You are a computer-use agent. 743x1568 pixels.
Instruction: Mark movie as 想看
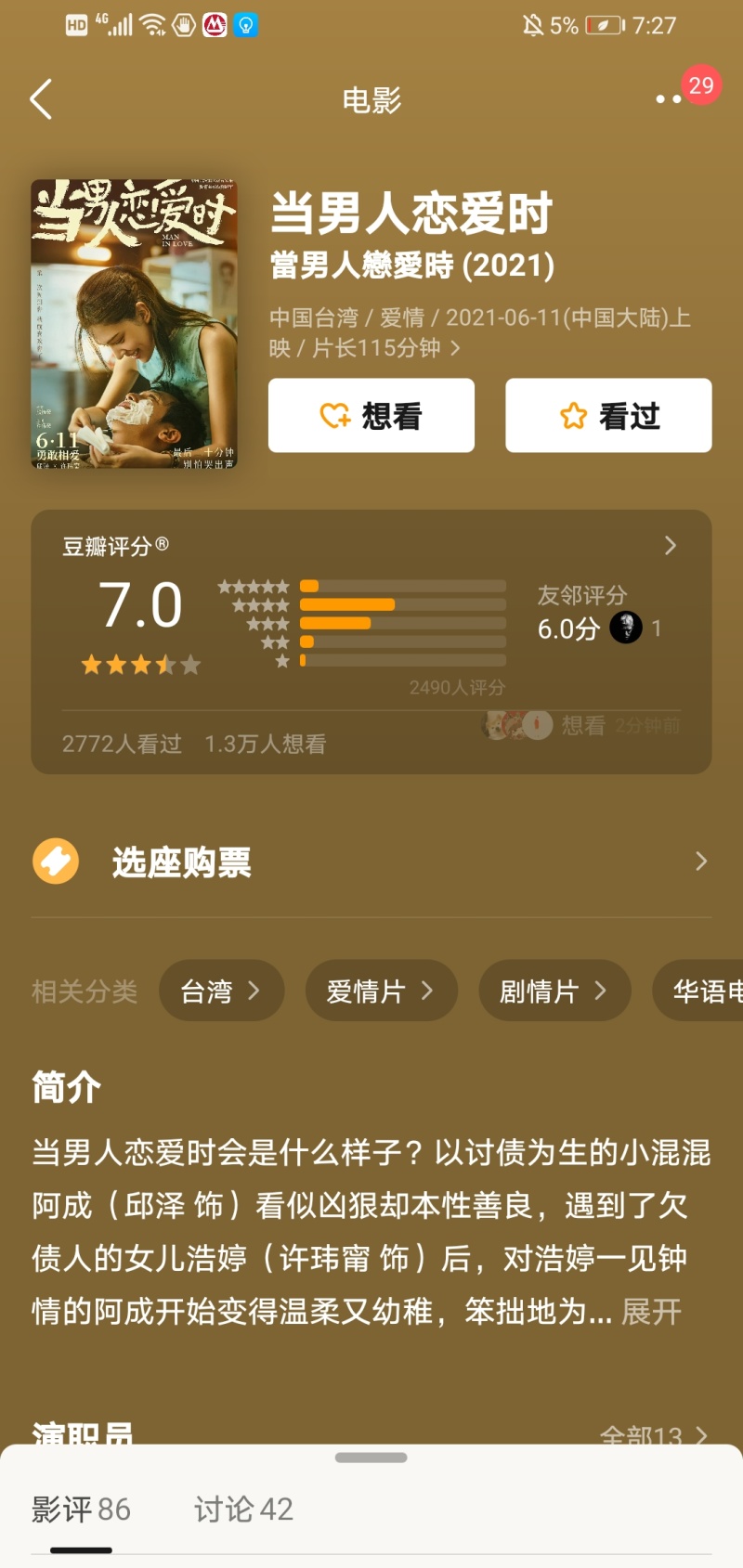coord(371,415)
